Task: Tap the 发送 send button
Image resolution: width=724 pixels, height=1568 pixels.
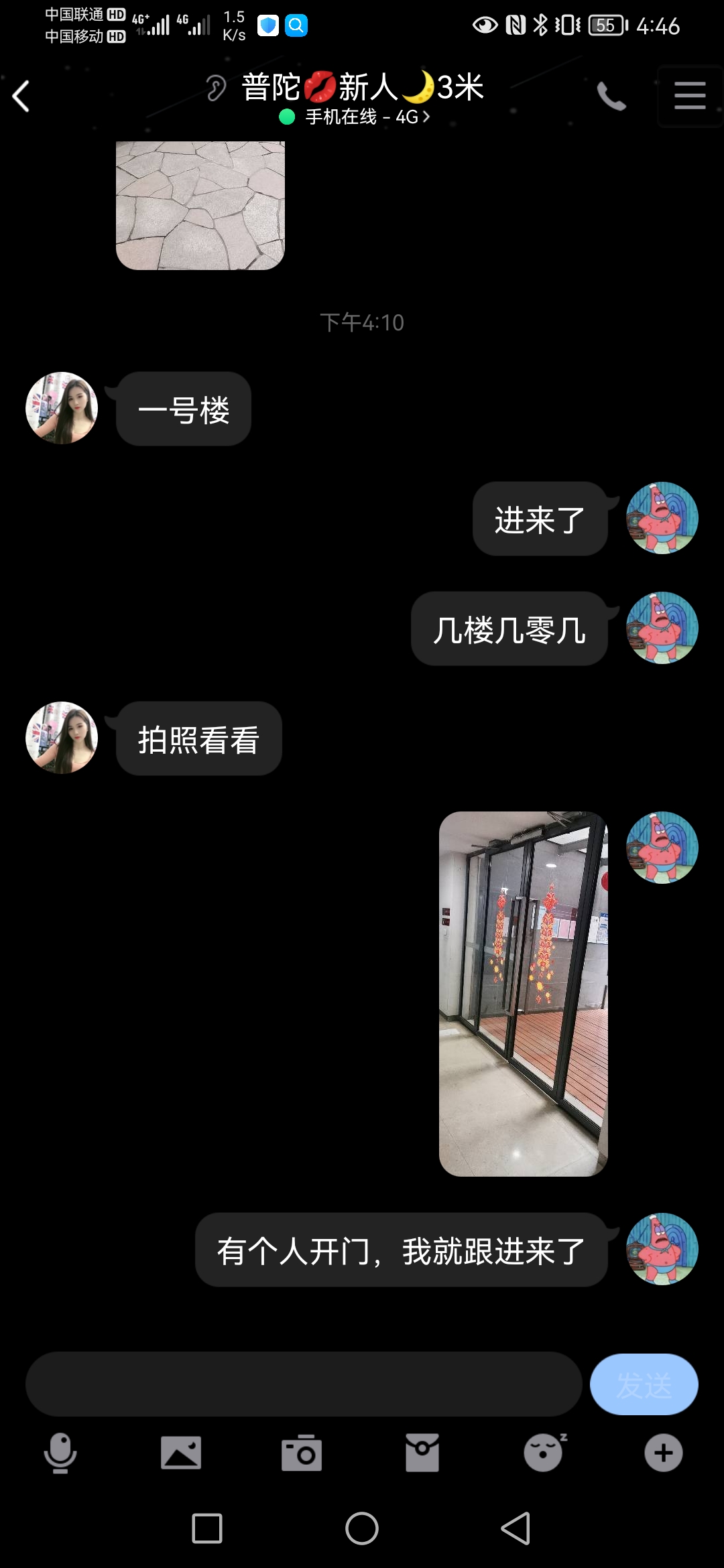Action: pyautogui.click(x=643, y=1384)
